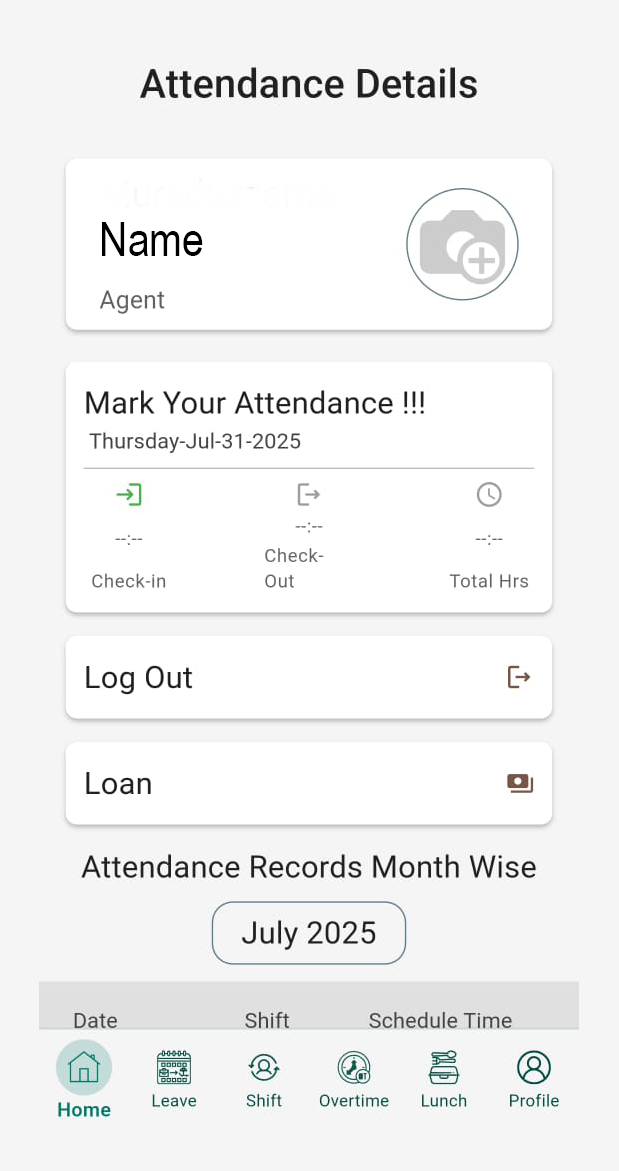Add a profile photo with the camera icon
The image size is (619, 1171).
coord(462,244)
